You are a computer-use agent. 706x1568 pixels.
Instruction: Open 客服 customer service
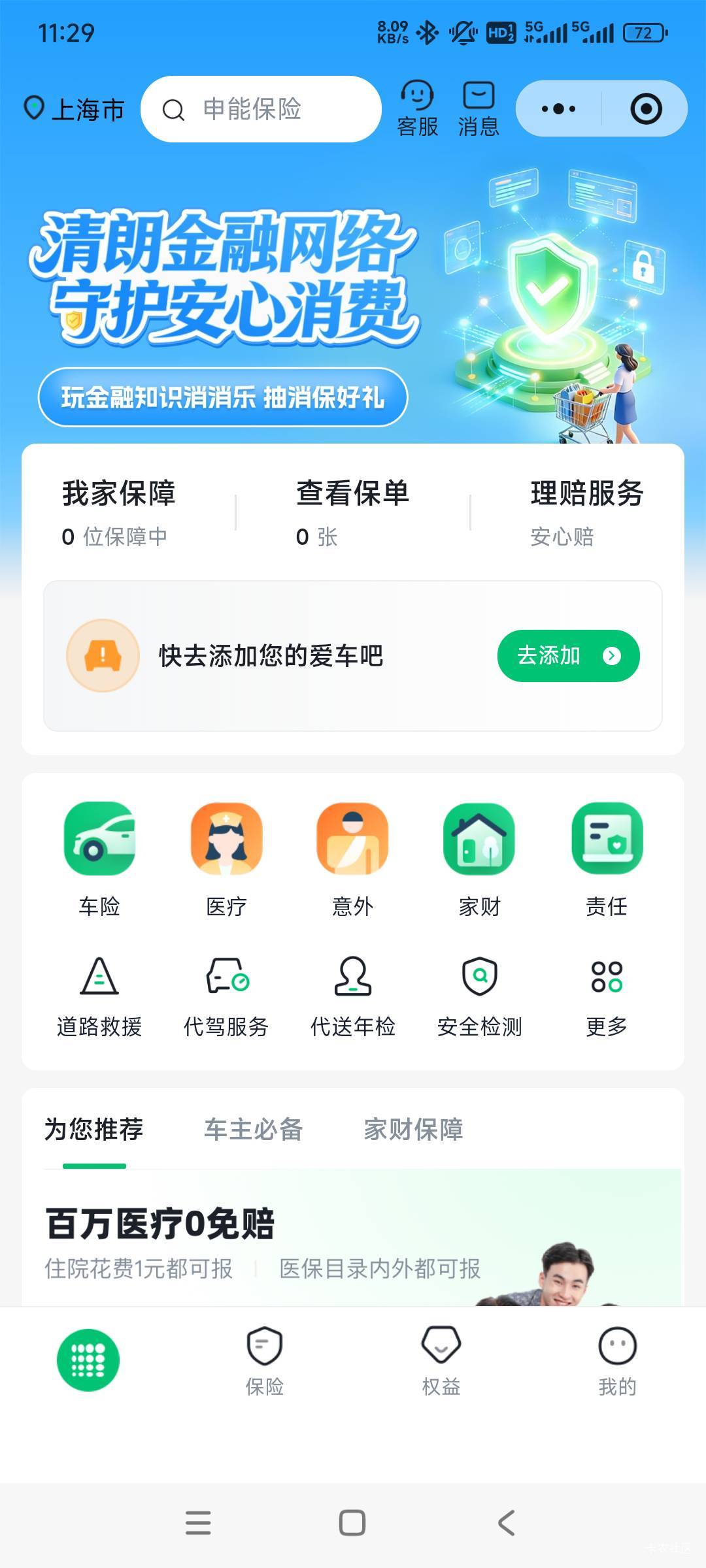pos(417,108)
